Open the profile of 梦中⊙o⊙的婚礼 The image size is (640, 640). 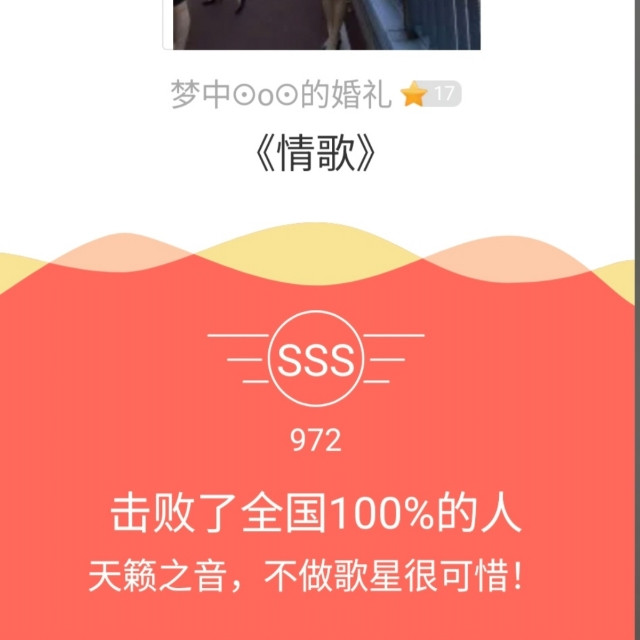283,95
